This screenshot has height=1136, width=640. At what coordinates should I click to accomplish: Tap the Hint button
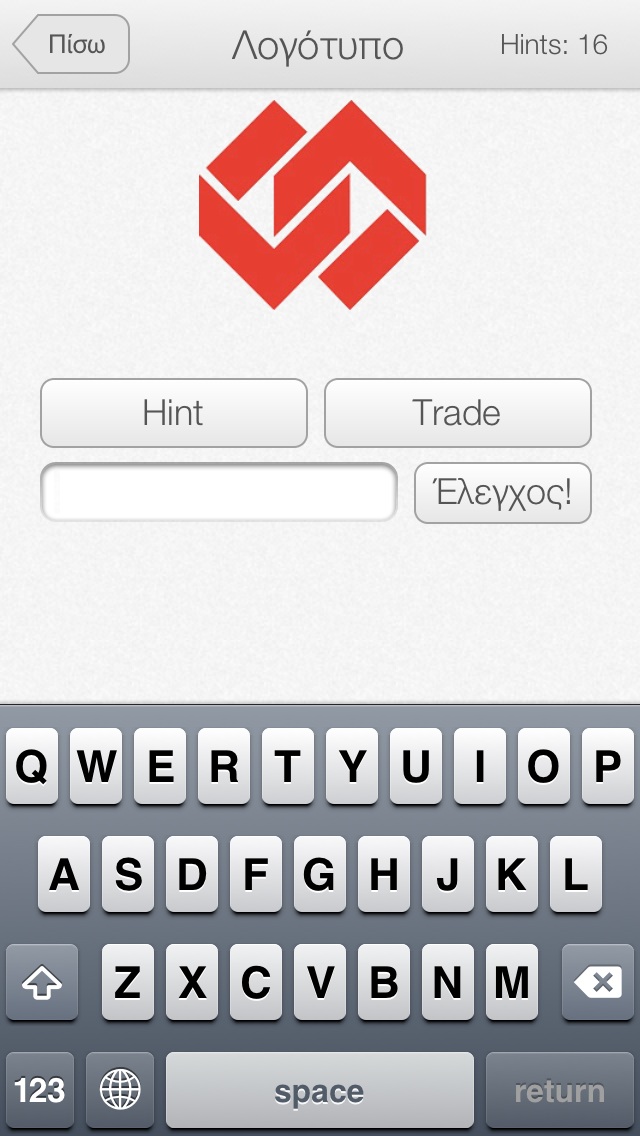[x=174, y=413]
